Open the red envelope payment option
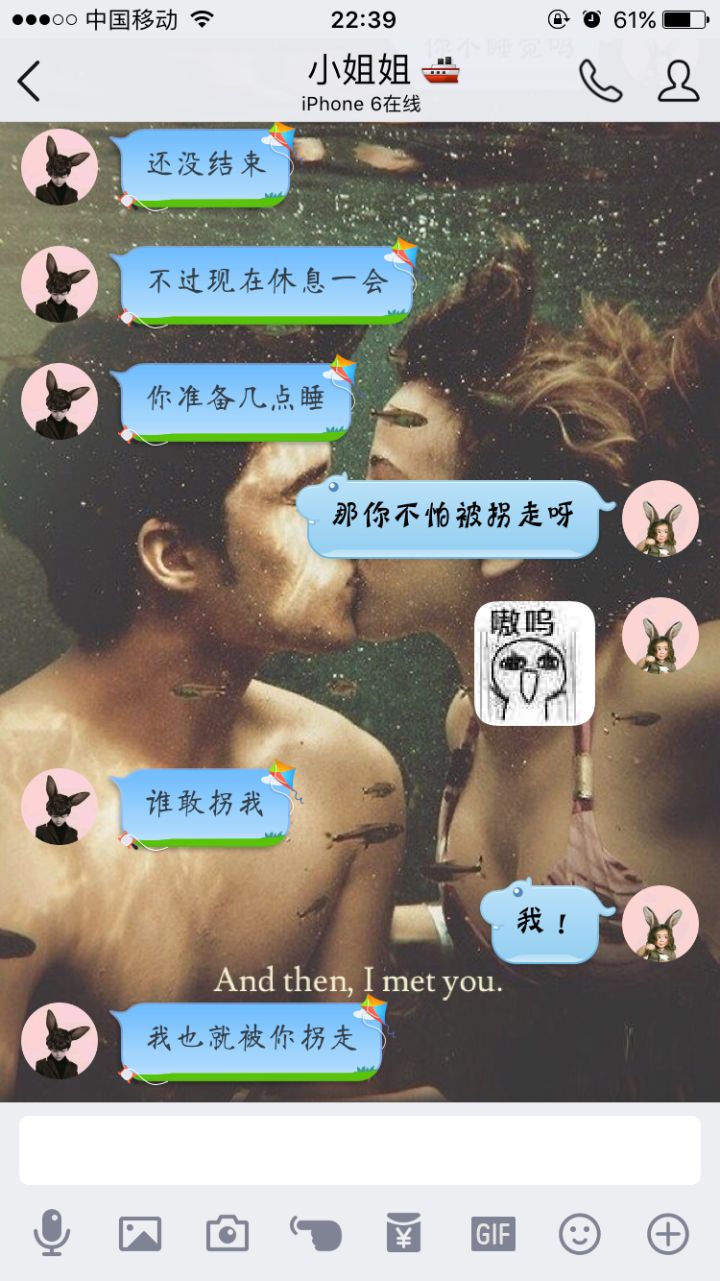720x1281 pixels. (x=404, y=1234)
